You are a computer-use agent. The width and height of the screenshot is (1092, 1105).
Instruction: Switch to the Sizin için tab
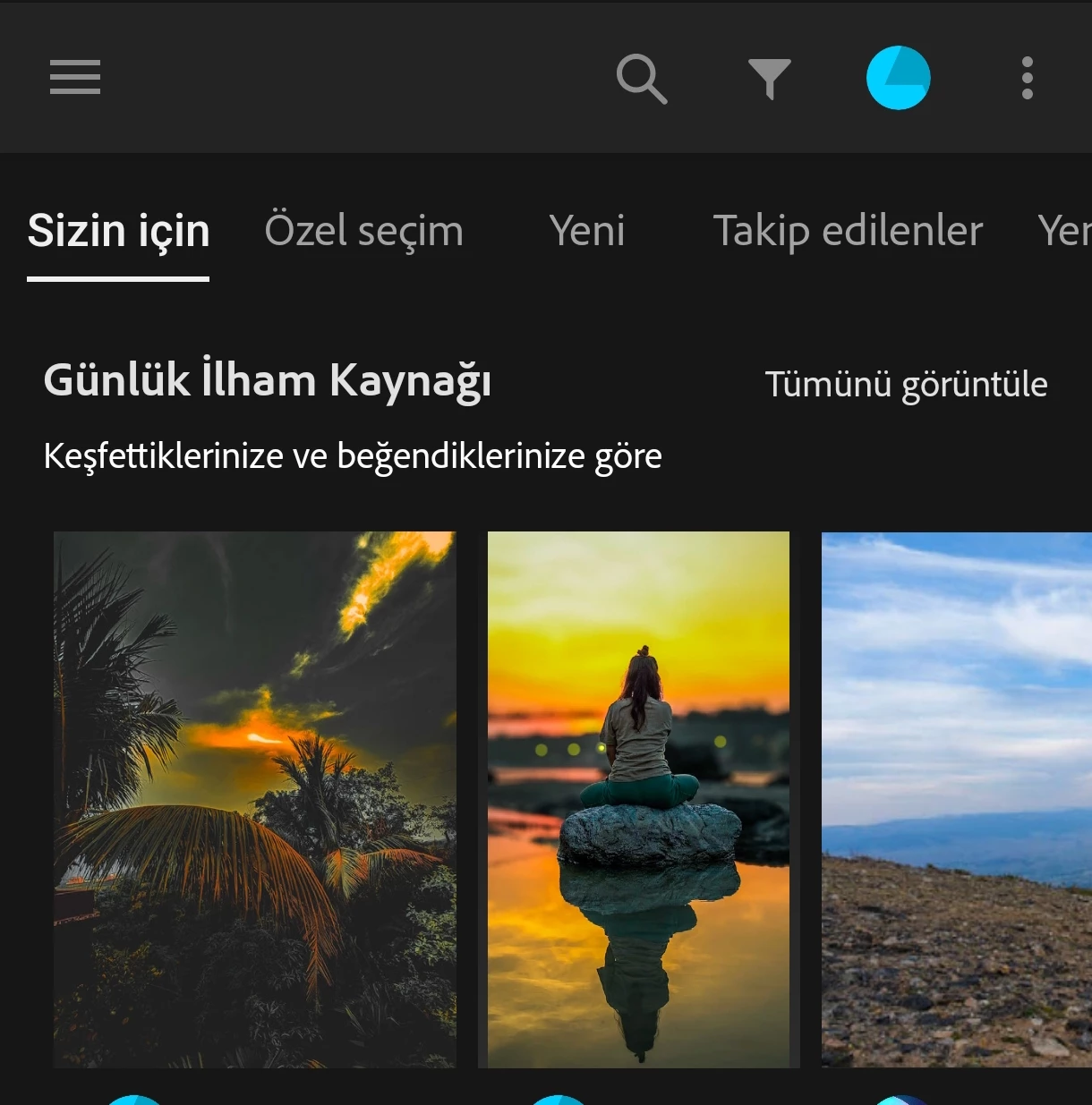(x=118, y=231)
